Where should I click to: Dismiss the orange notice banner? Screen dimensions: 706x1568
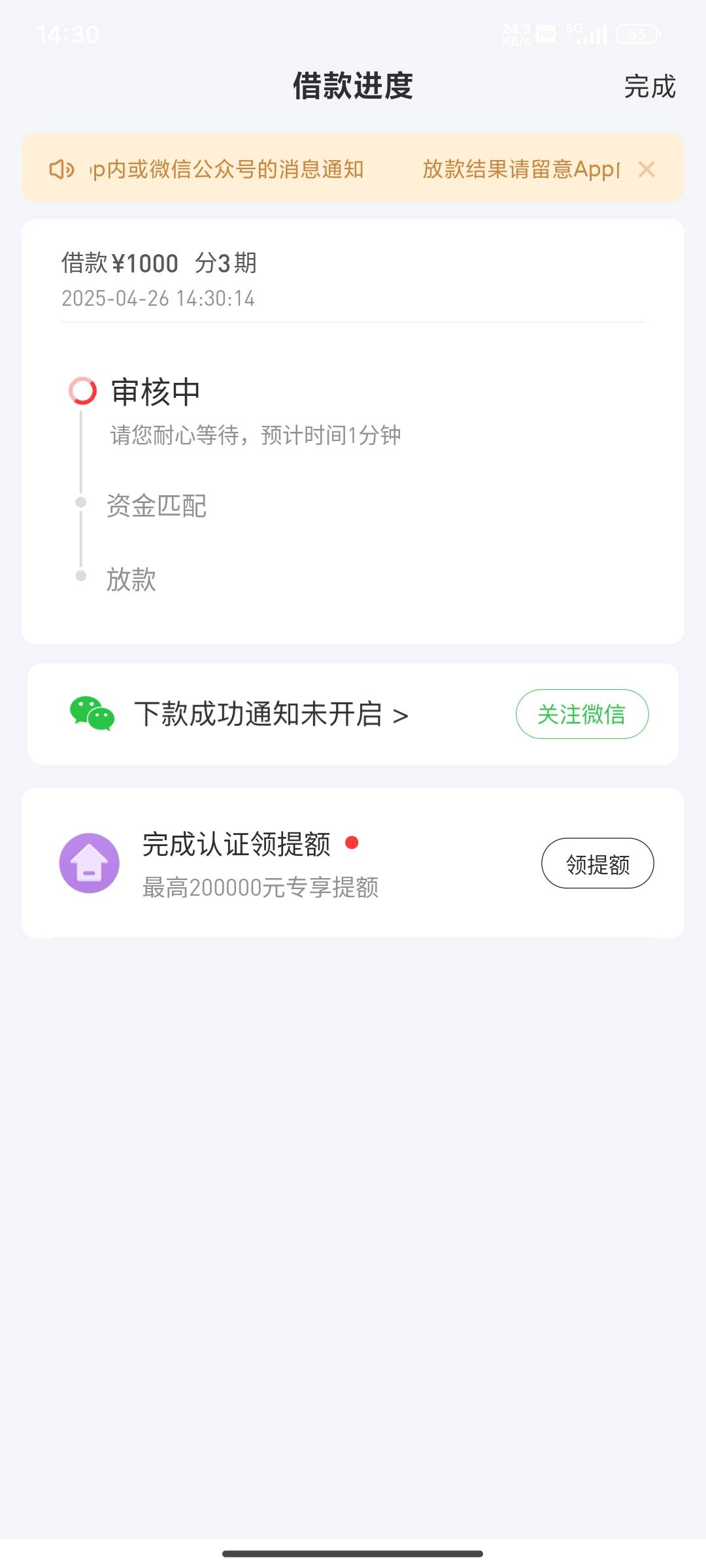coord(647,169)
